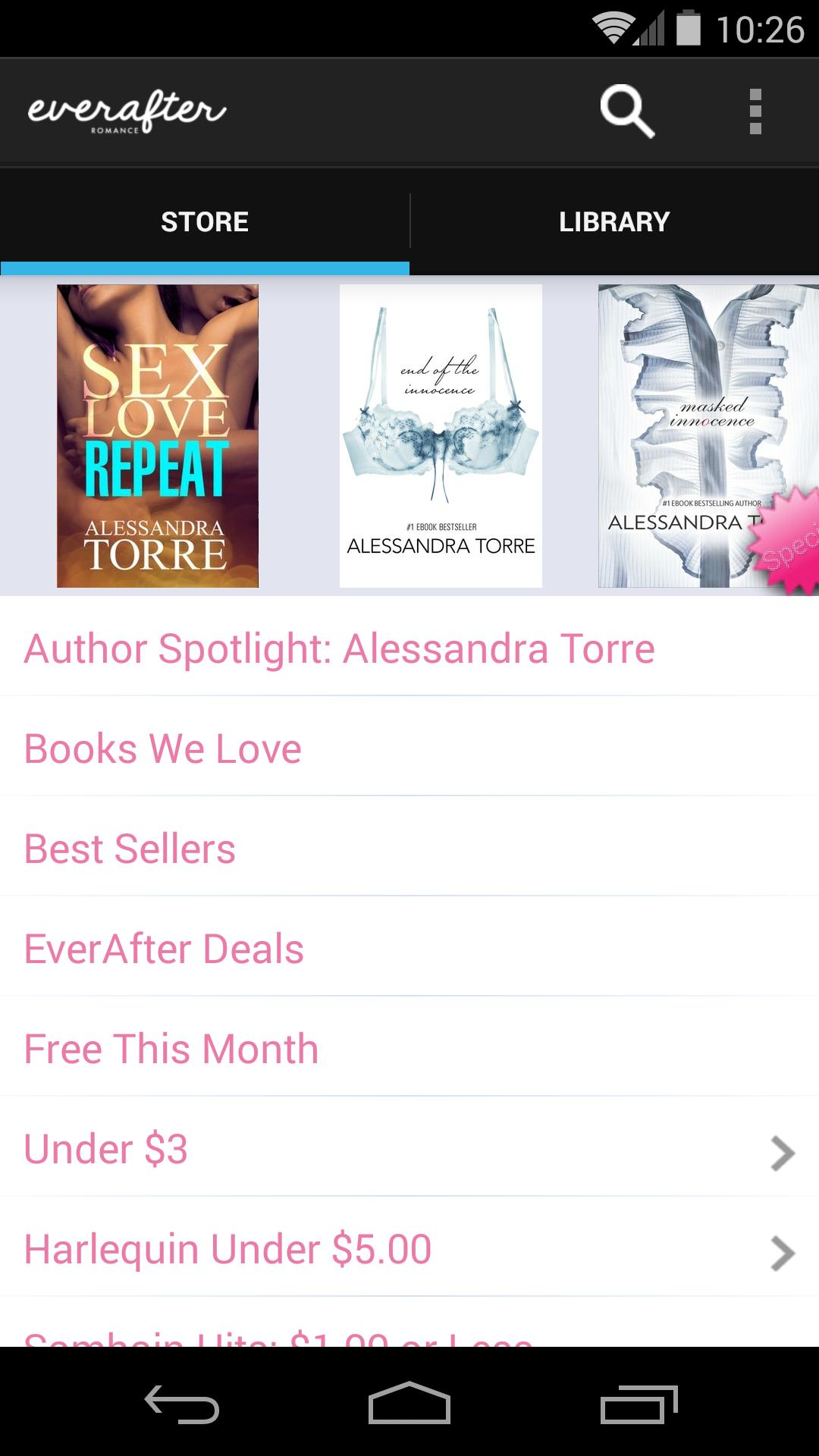Expand the Under $3 category

[x=409, y=1150]
